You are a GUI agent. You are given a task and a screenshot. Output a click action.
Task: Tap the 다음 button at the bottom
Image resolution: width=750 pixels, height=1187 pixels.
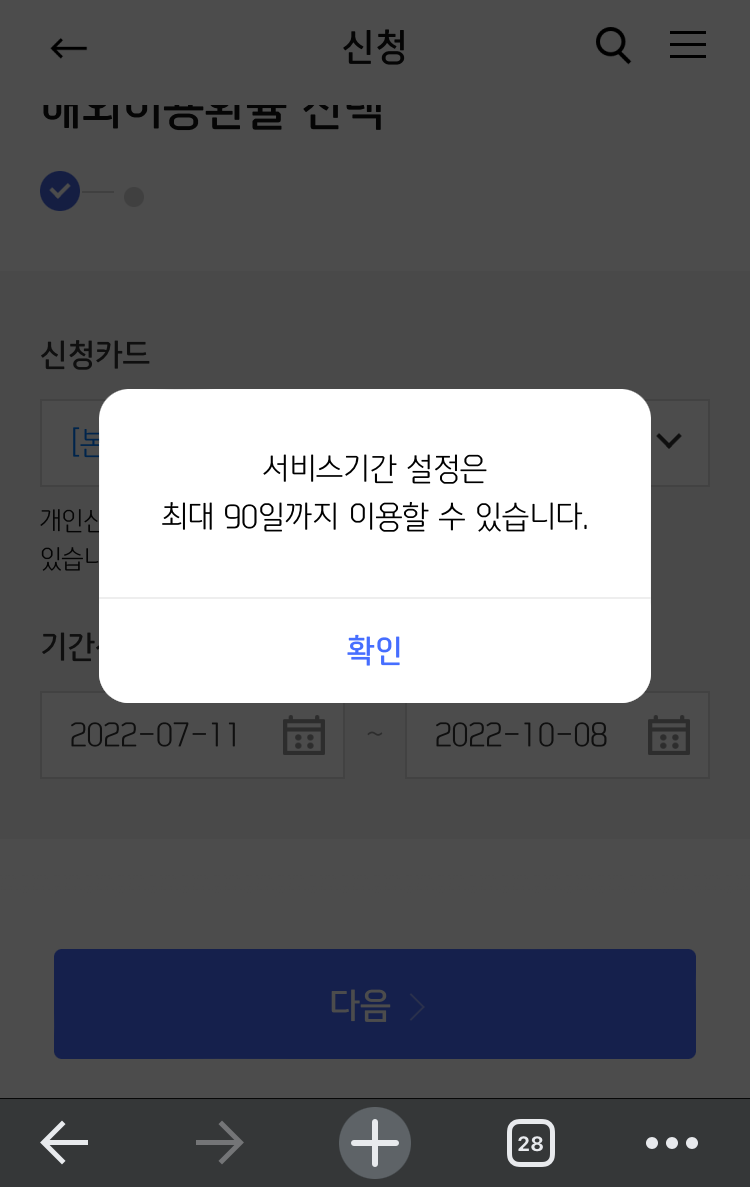pos(375,1003)
